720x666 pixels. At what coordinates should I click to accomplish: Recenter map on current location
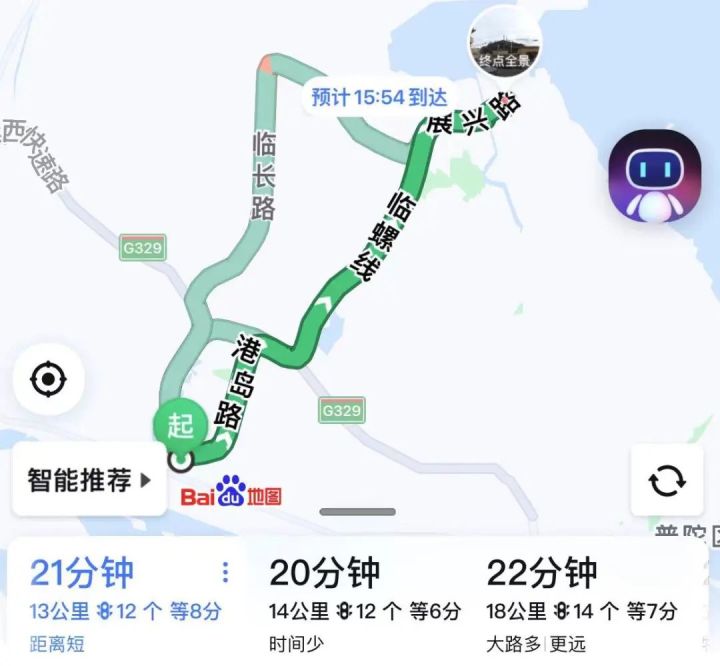pos(48,380)
